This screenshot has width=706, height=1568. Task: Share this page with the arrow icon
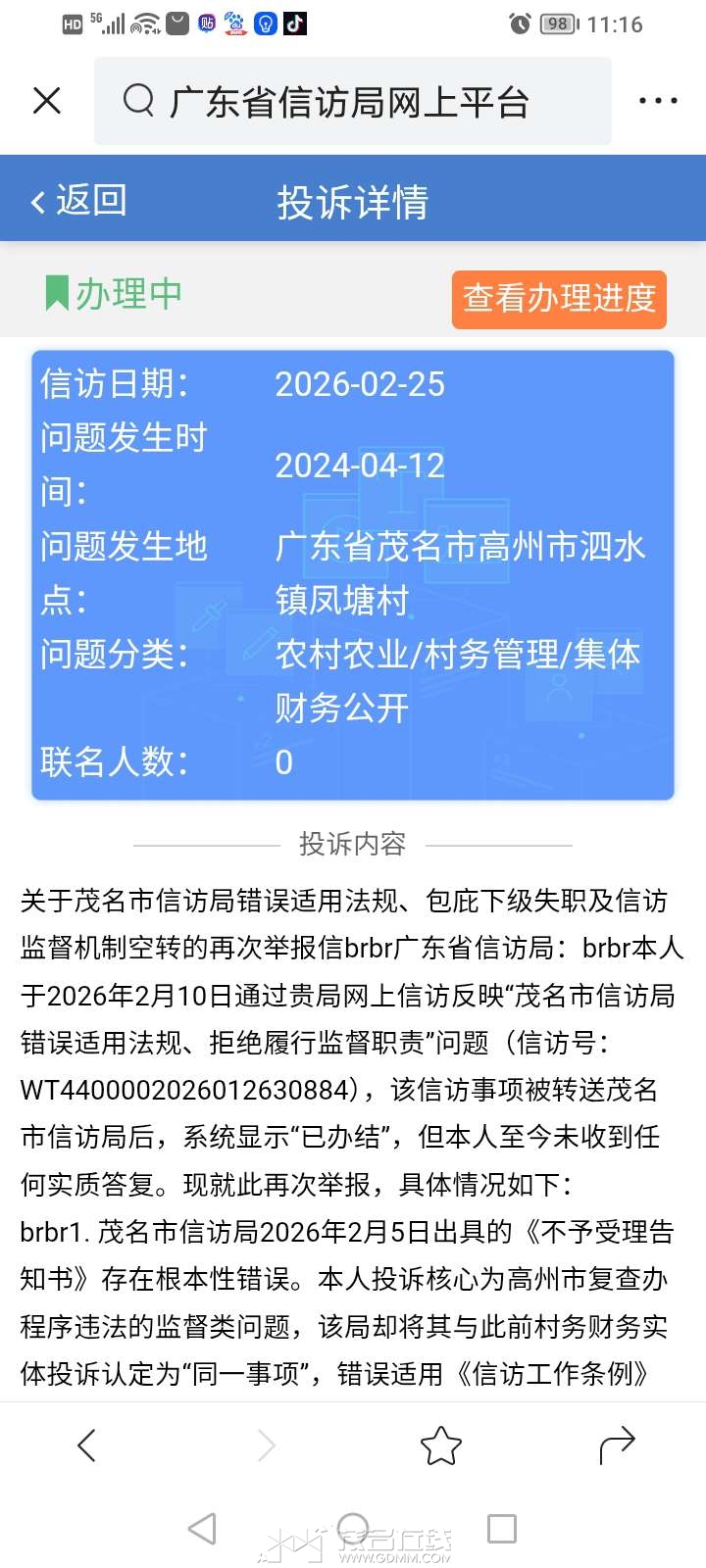617,1445
